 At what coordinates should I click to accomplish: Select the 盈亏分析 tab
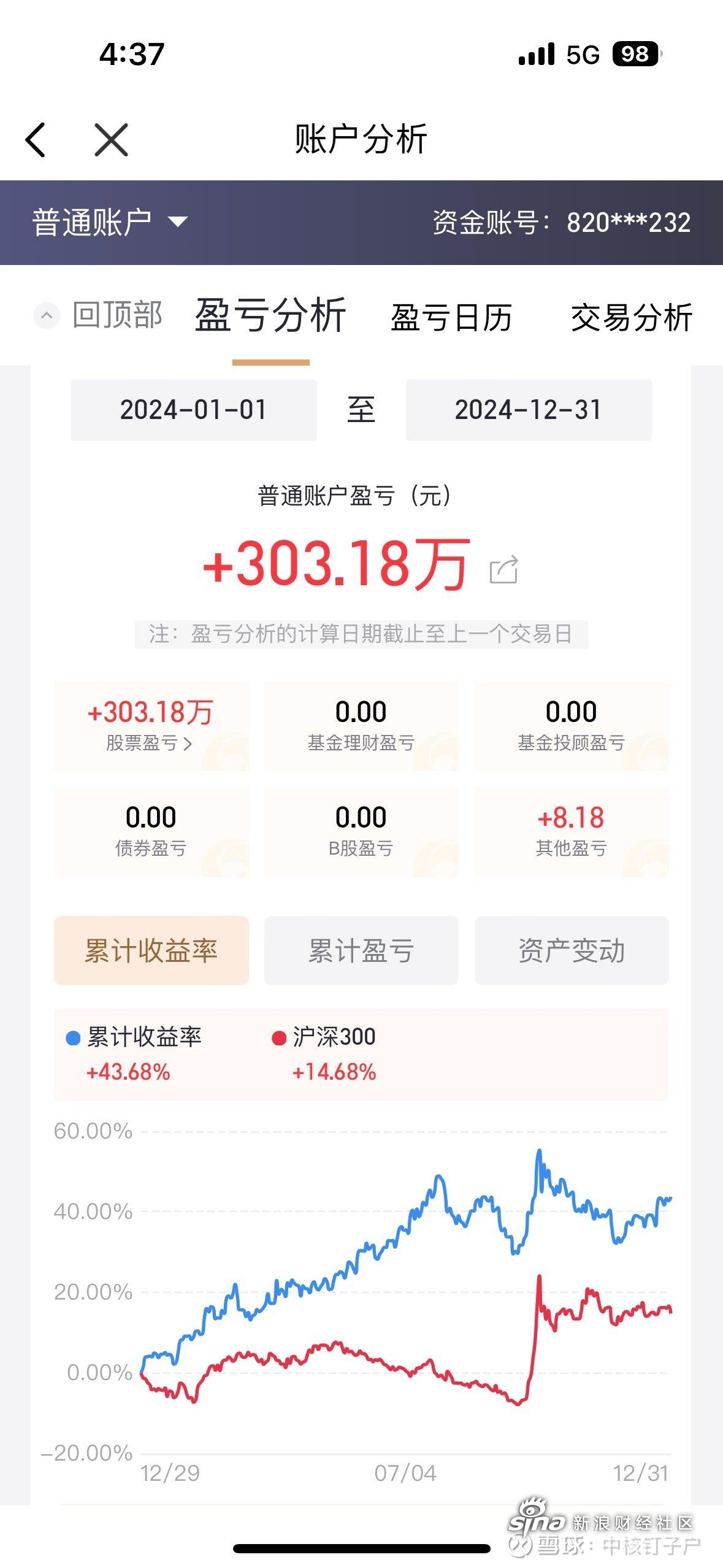pos(270,315)
